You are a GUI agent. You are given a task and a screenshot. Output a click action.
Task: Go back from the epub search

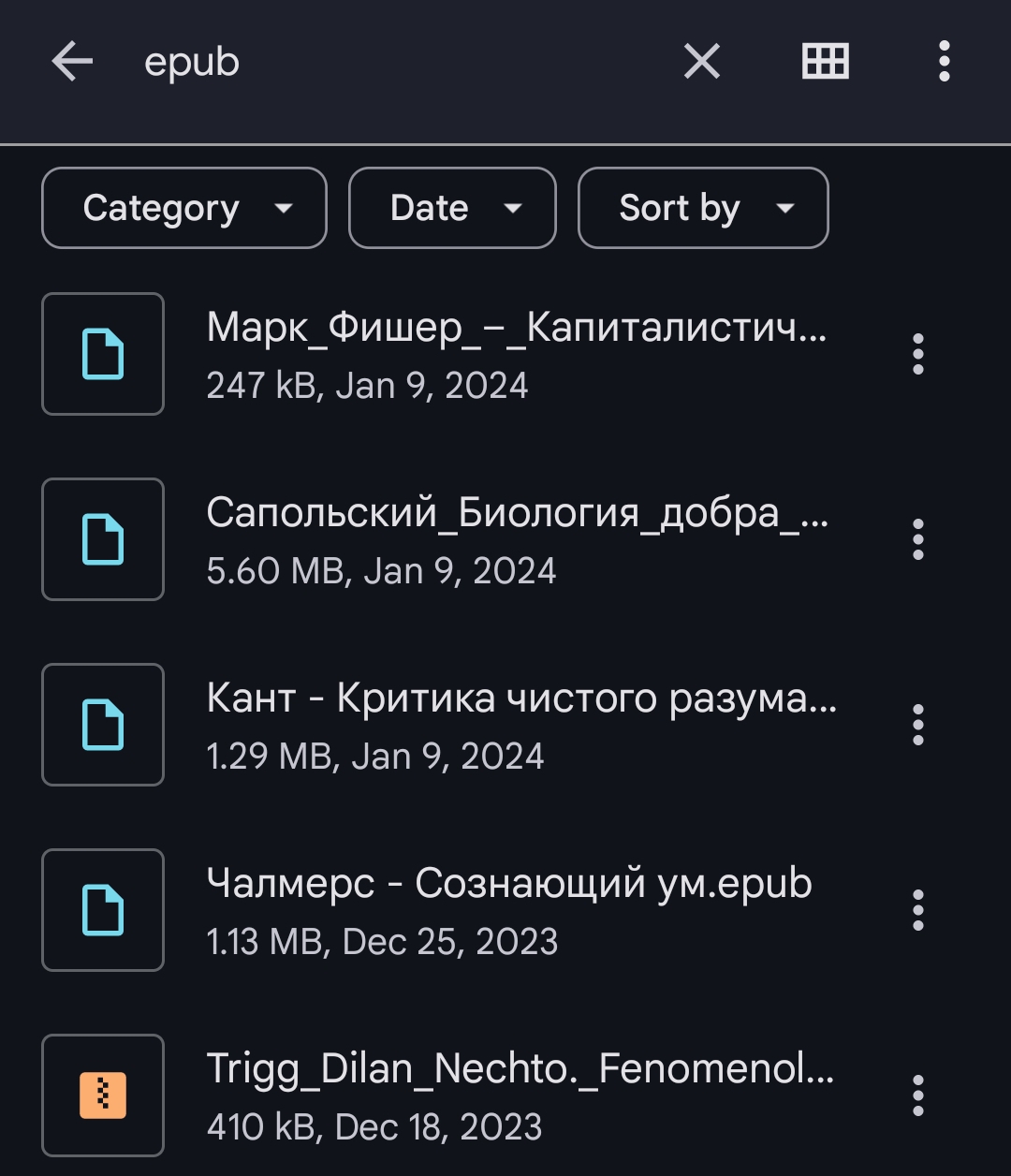click(72, 63)
